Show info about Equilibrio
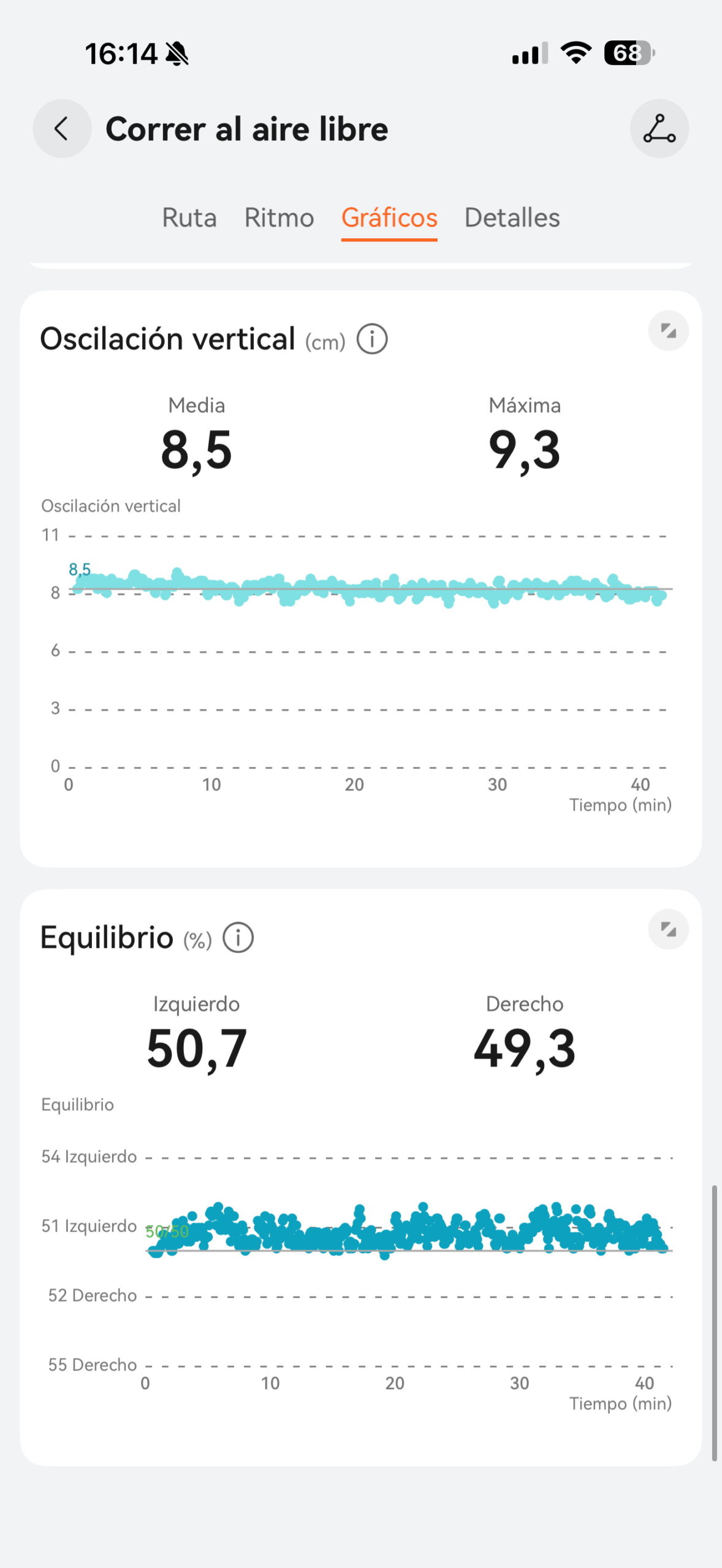This screenshot has width=722, height=1568. (x=238, y=938)
